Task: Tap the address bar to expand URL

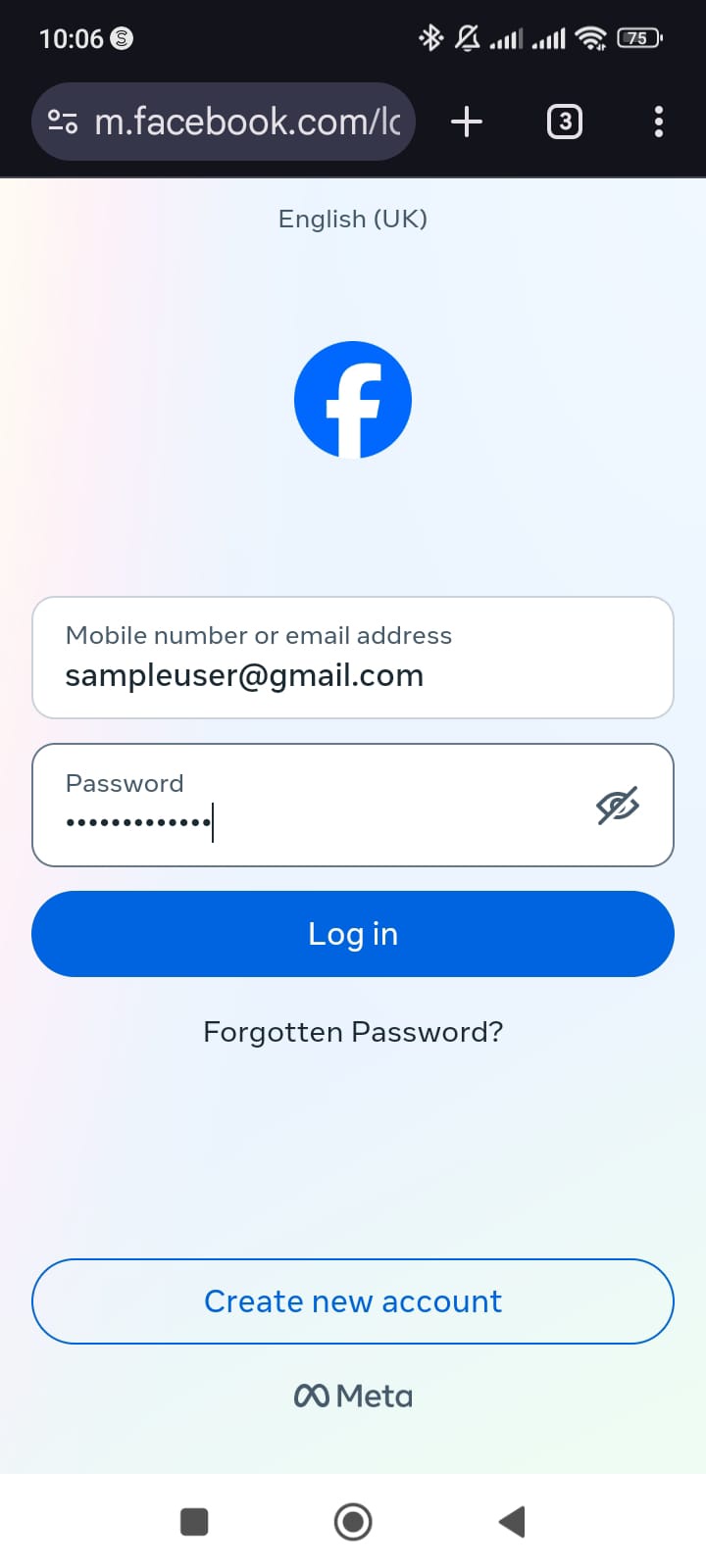Action: coord(245,122)
